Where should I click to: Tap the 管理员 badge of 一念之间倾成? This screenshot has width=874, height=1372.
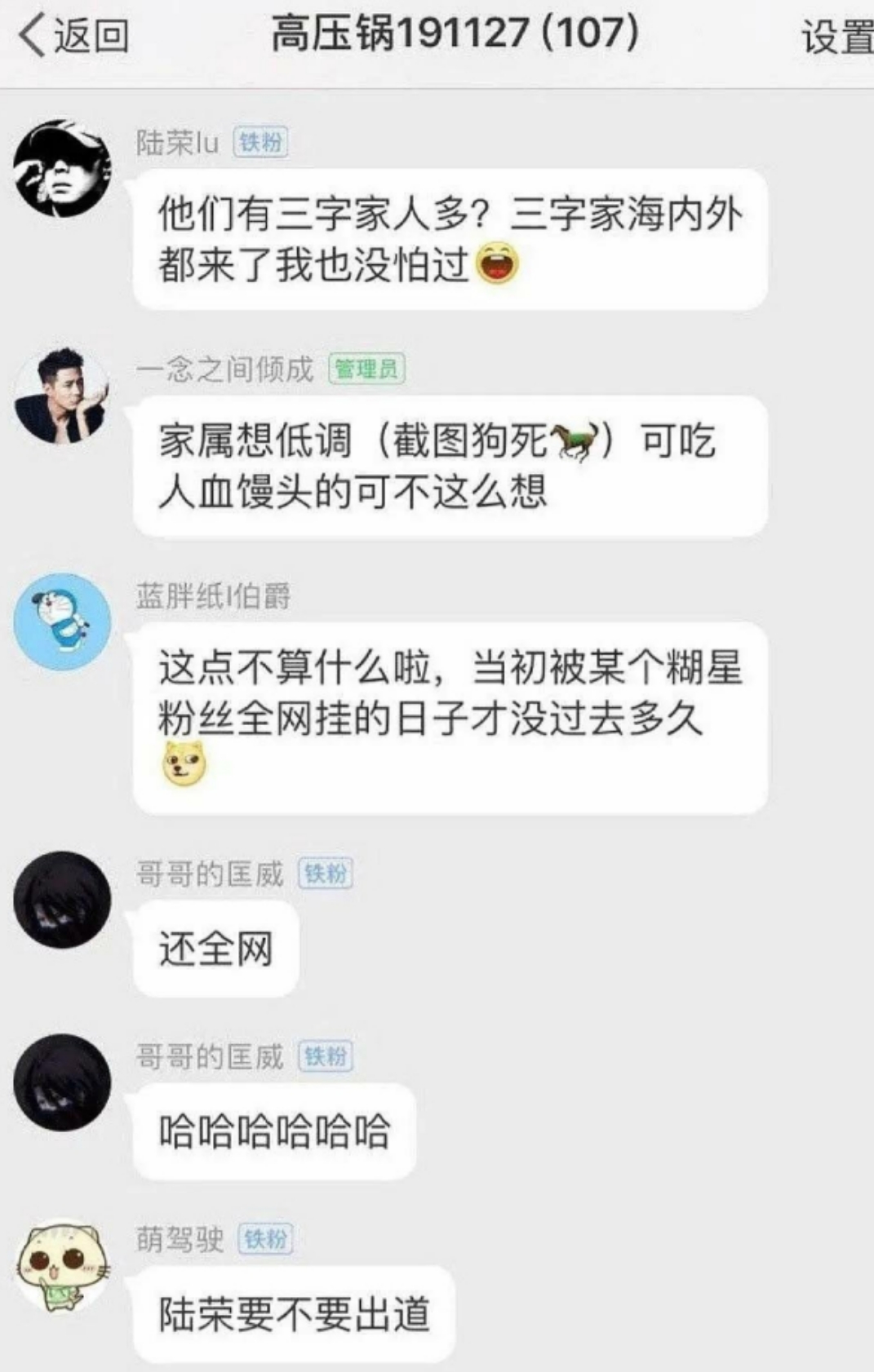tap(368, 369)
